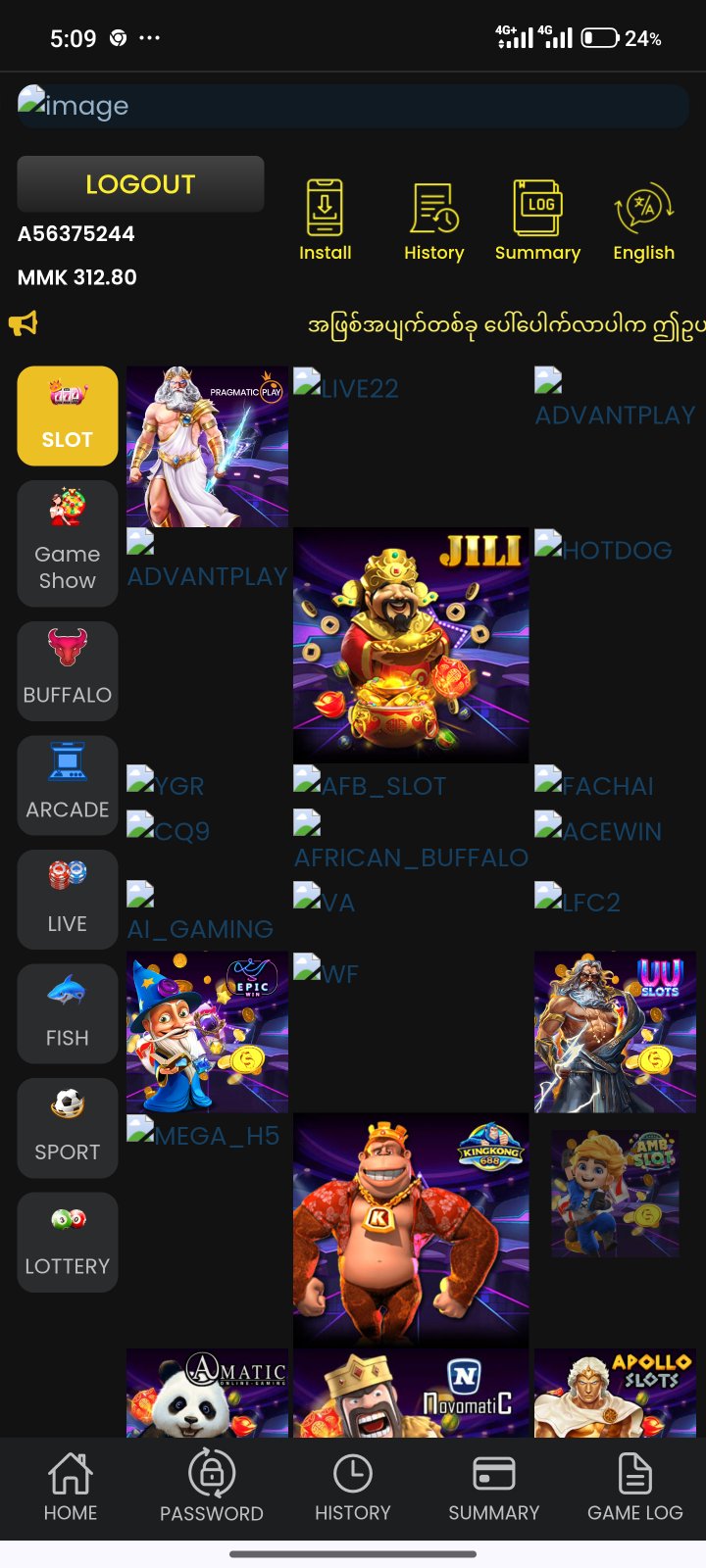Open the LOTTERY category
706x1568 pixels.
(68, 1242)
